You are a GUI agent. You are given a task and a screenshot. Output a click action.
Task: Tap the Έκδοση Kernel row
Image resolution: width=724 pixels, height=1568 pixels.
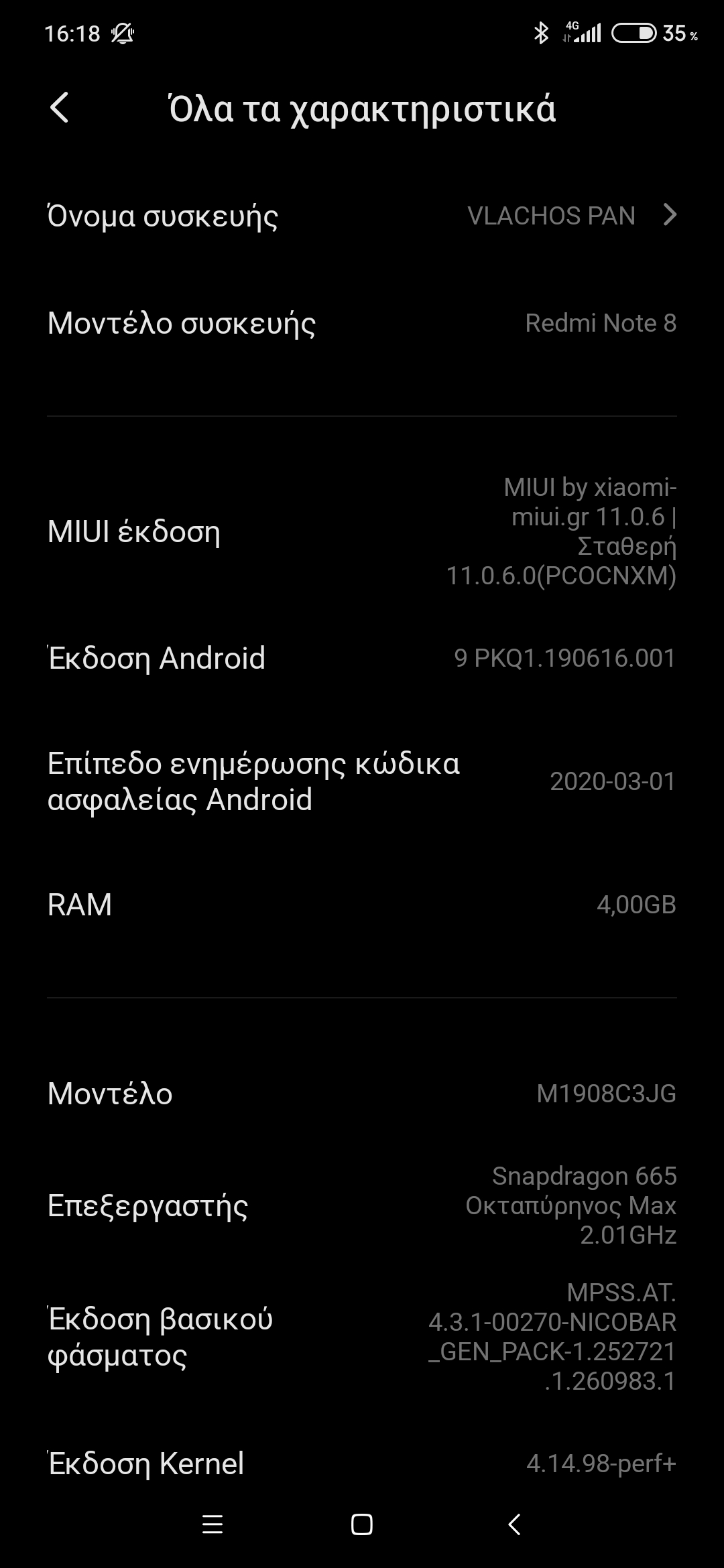362,1463
